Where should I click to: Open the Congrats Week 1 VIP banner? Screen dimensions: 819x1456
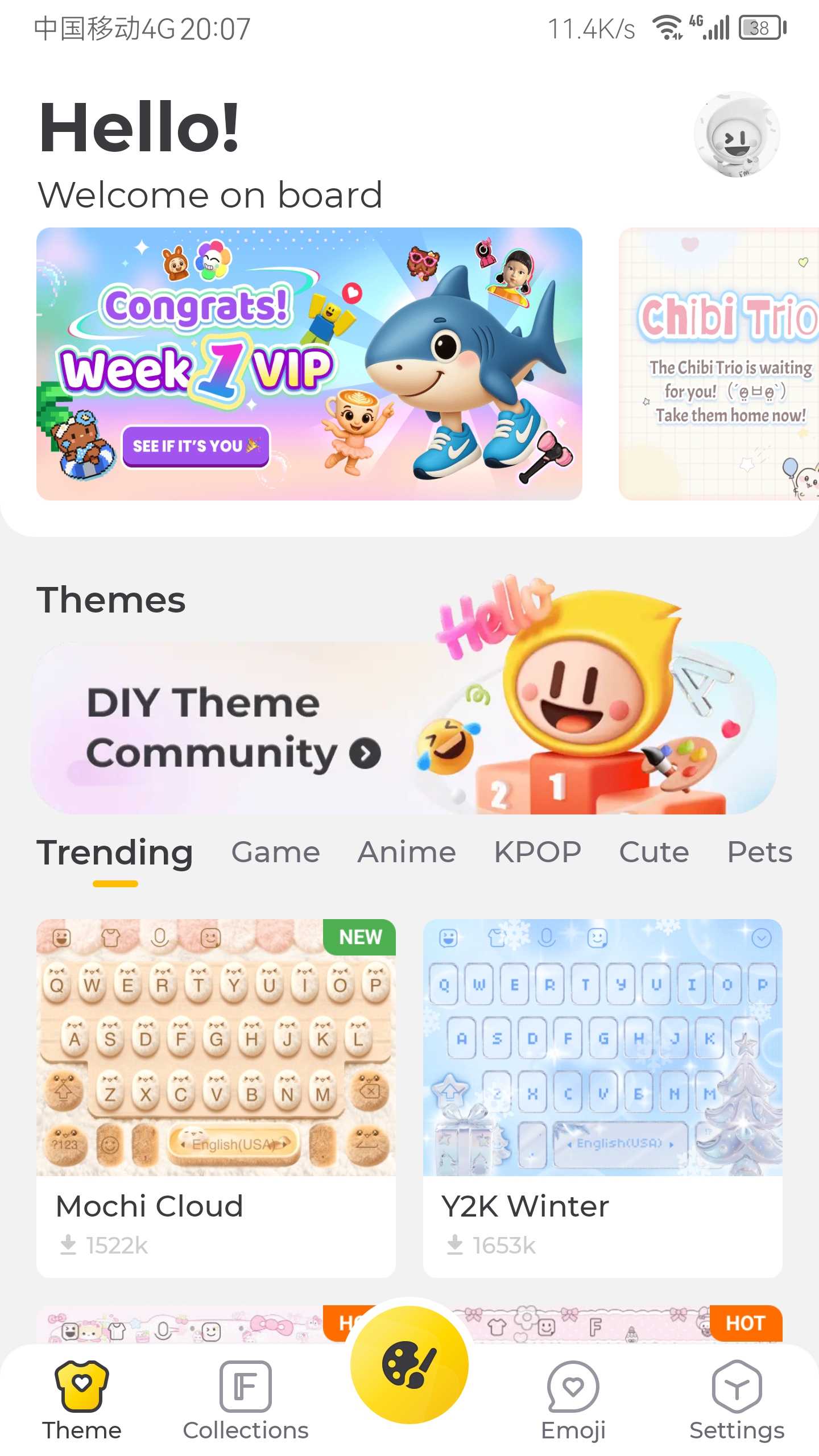click(x=309, y=364)
